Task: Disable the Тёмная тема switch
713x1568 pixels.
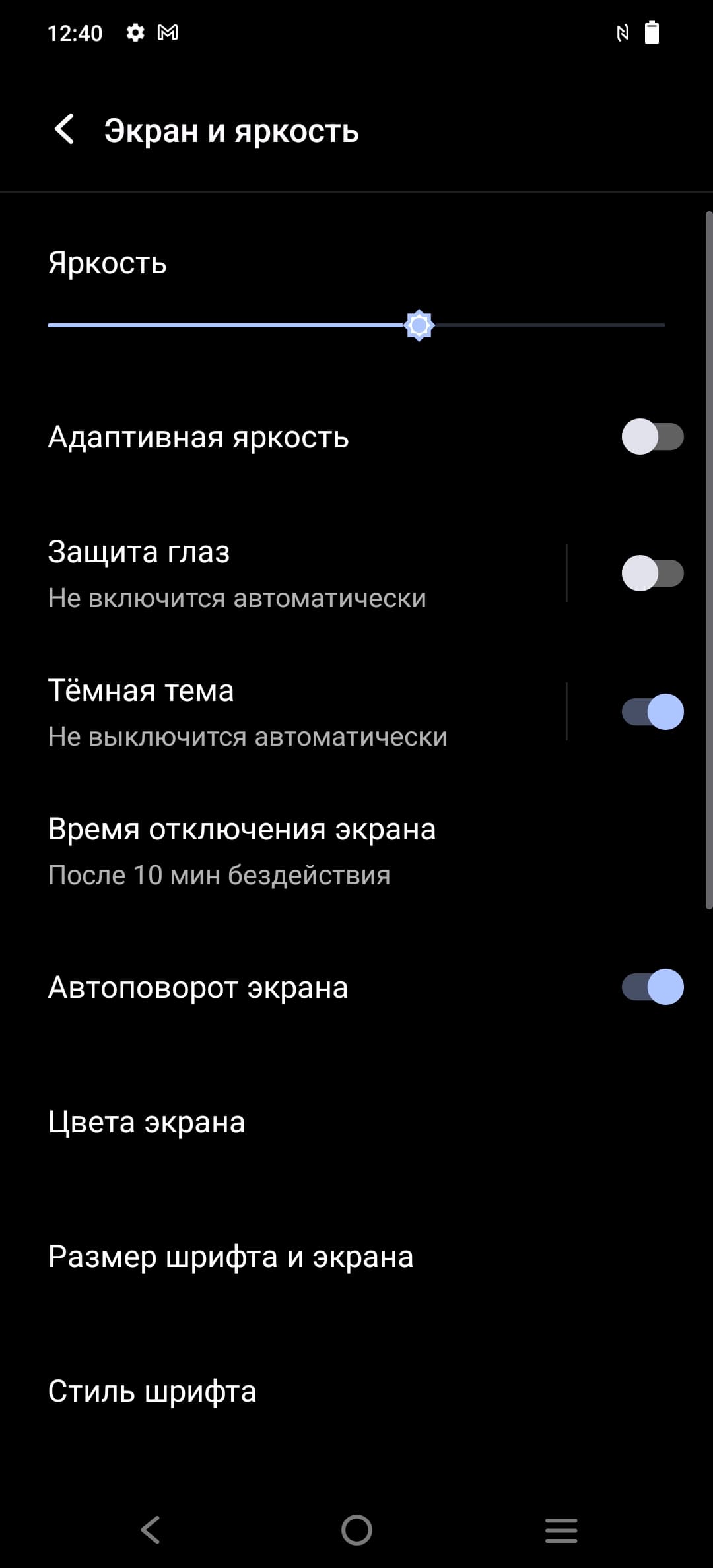Action: [x=652, y=711]
